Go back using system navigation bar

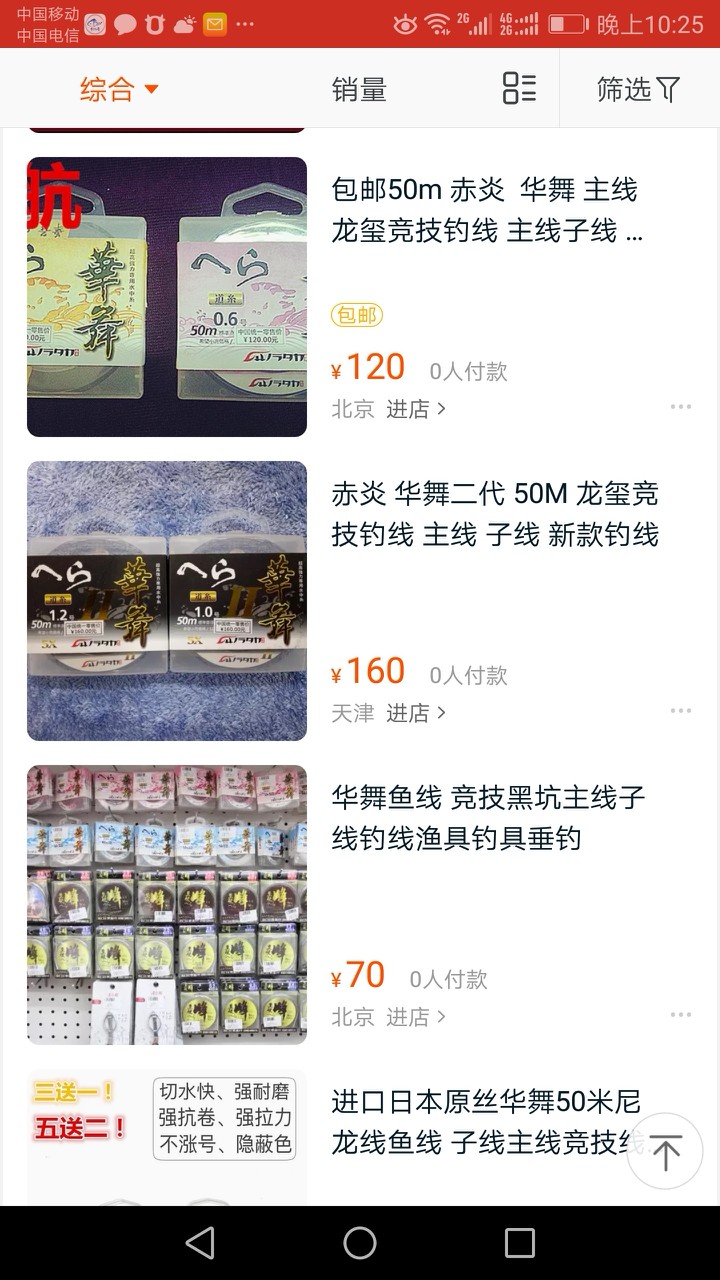coord(200,1243)
